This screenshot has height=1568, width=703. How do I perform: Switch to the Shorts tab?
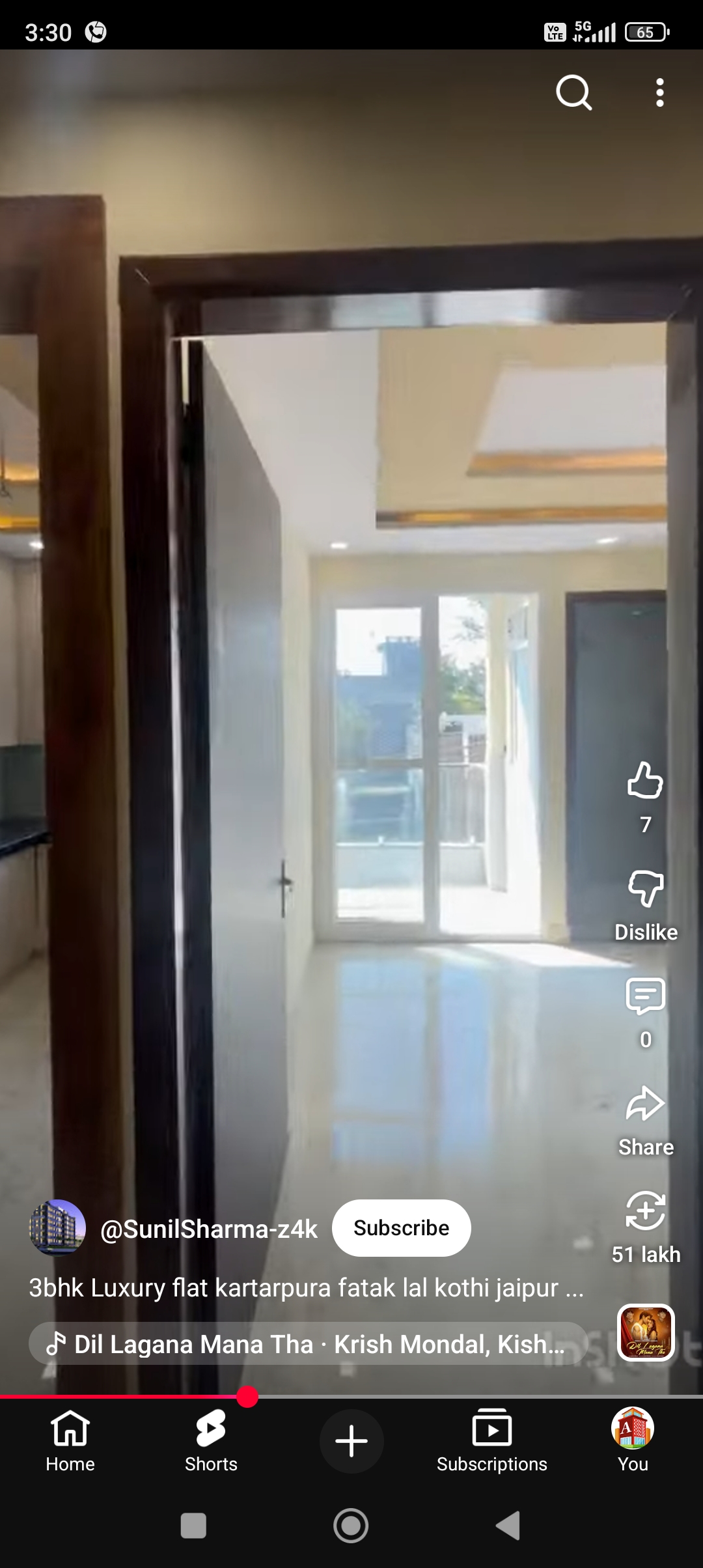coord(211,1440)
